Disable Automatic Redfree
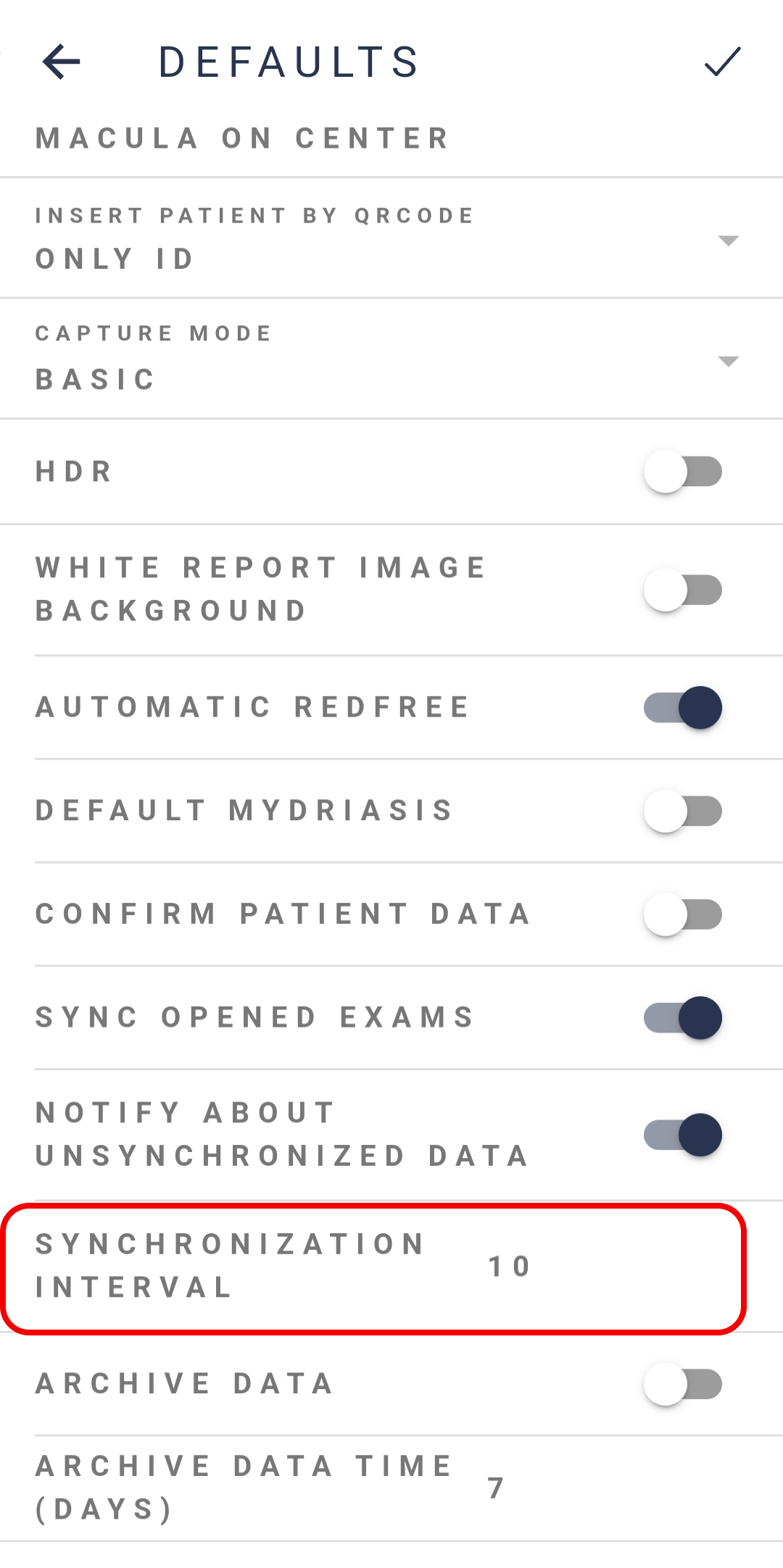This screenshot has width=783, height=1568. pos(683,707)
